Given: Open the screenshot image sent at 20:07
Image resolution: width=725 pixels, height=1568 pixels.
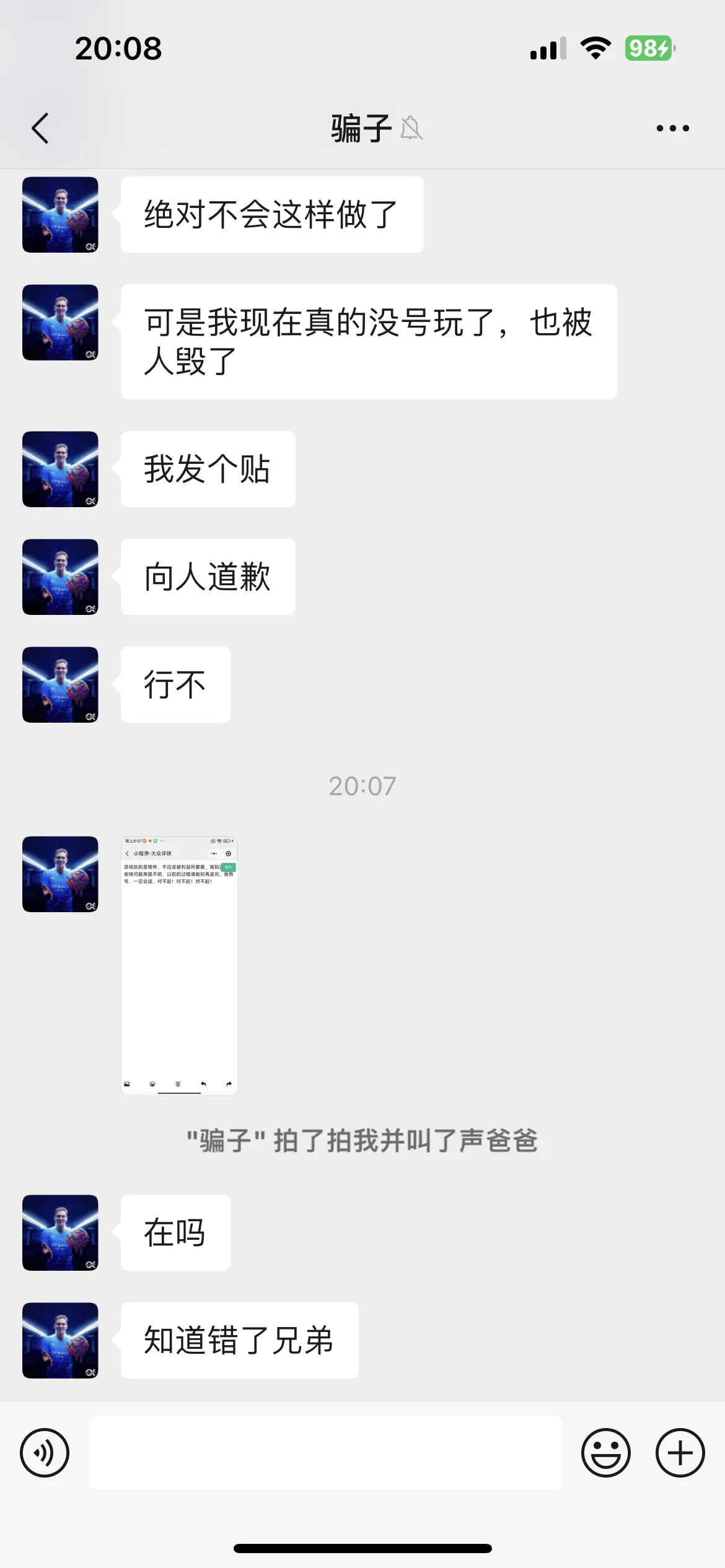Looking at the screenshot, I should (x=179, y=965).
